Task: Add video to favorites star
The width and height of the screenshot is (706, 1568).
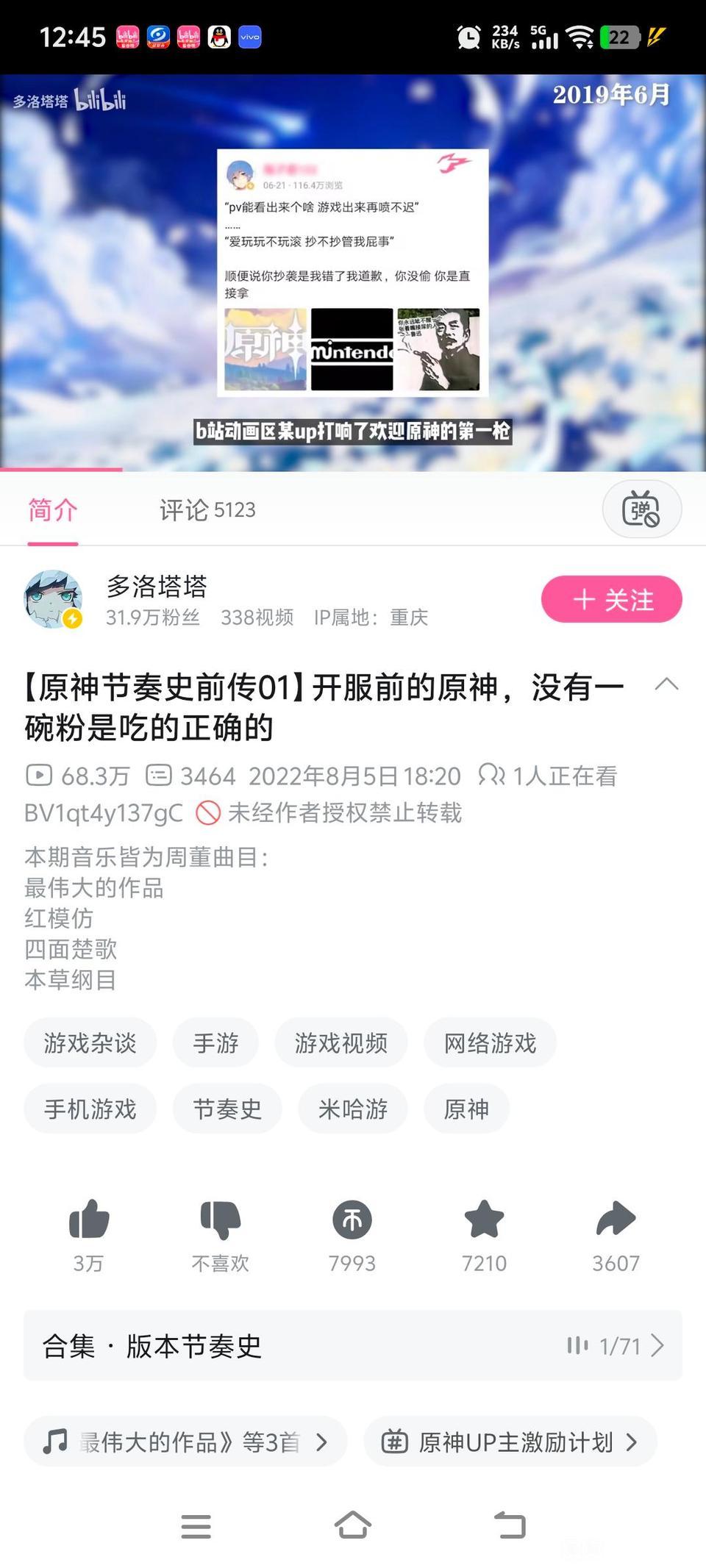Action: coord(484,1220)
